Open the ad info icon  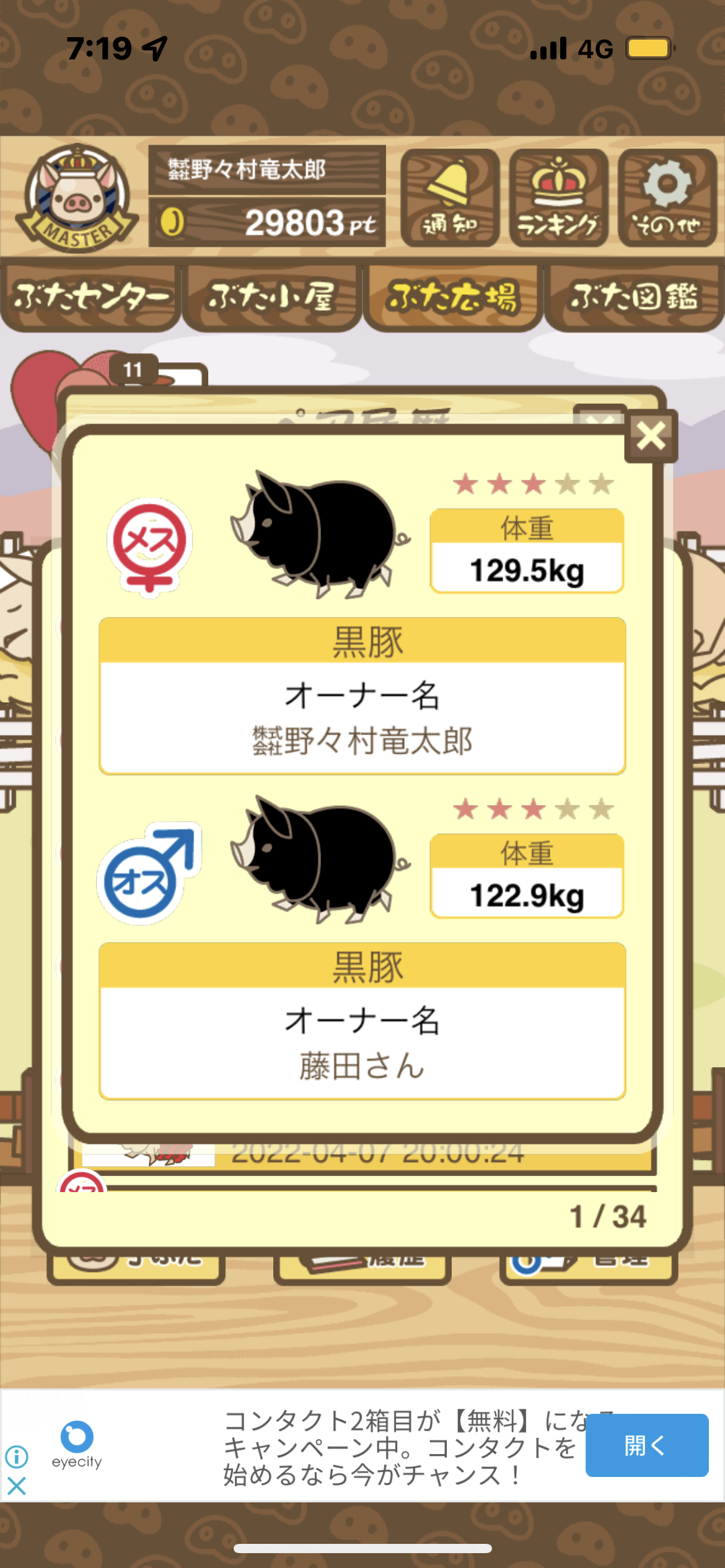click(17, 1457)
